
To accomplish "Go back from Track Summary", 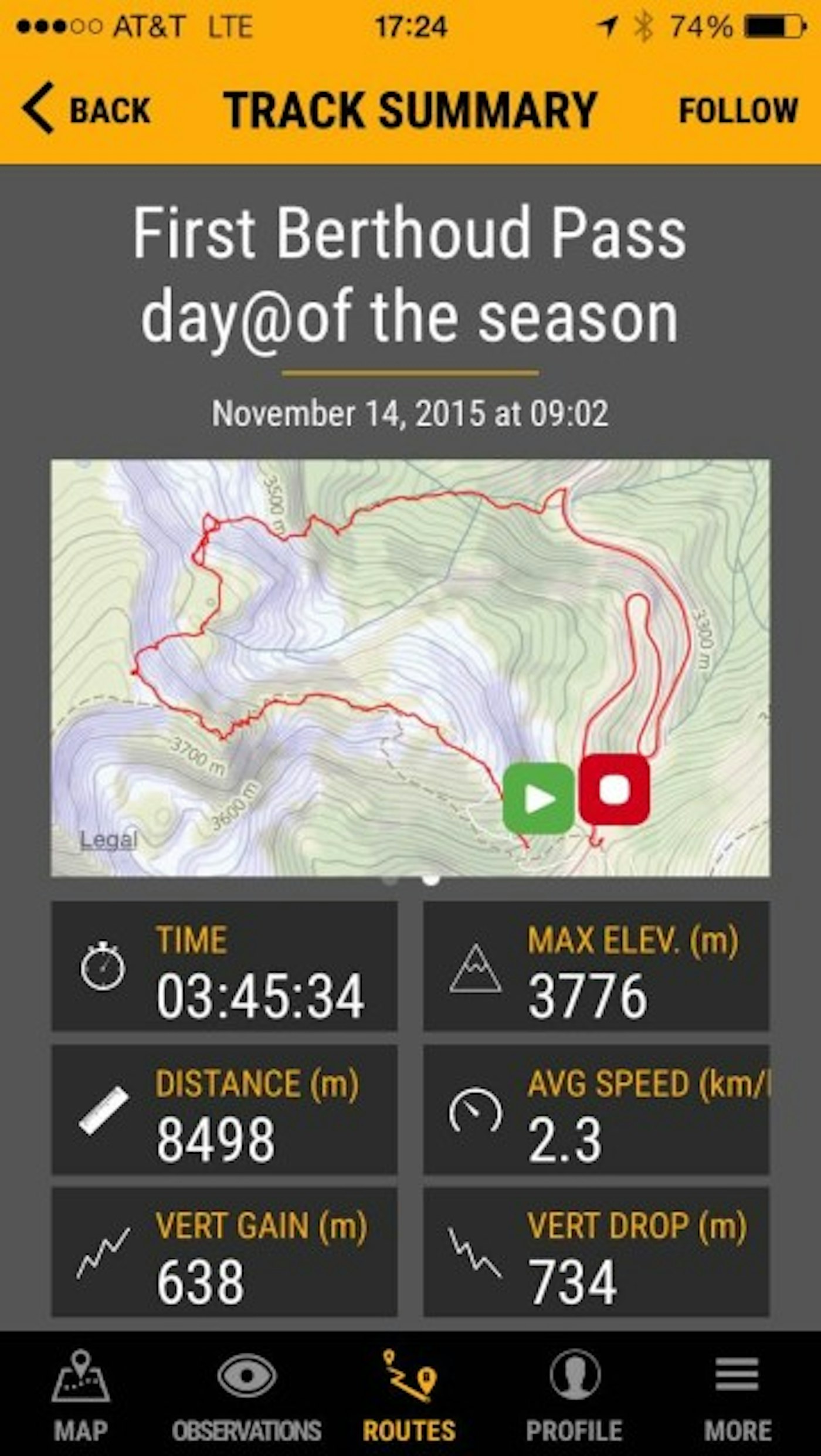I will [x=87, y=110].
